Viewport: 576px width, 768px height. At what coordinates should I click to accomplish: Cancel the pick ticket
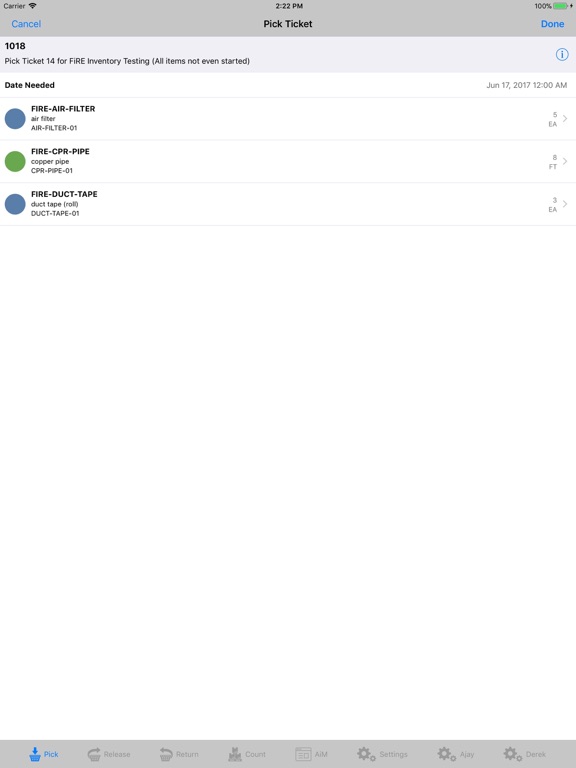(26, 24)
